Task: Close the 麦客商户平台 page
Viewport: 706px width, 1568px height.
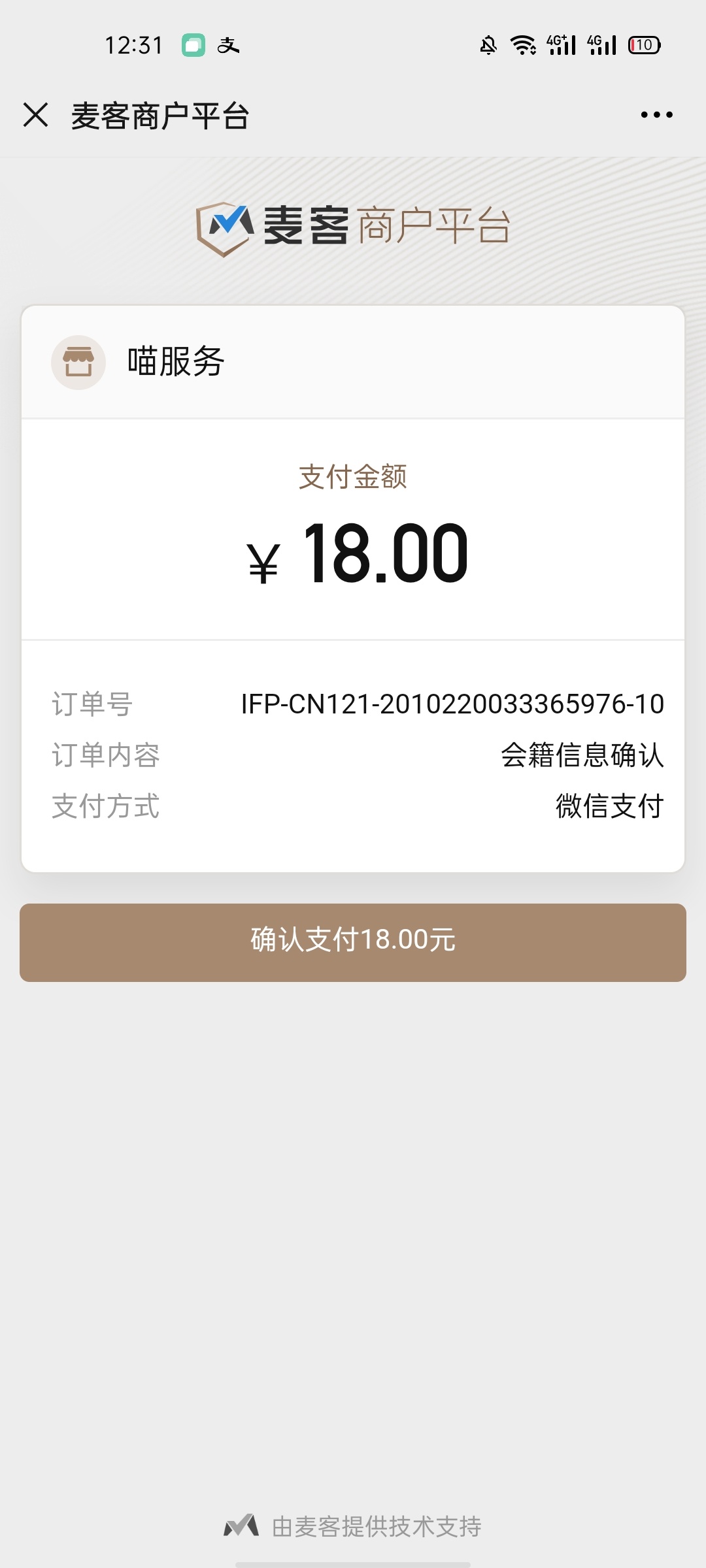Action: coord(36,115)
